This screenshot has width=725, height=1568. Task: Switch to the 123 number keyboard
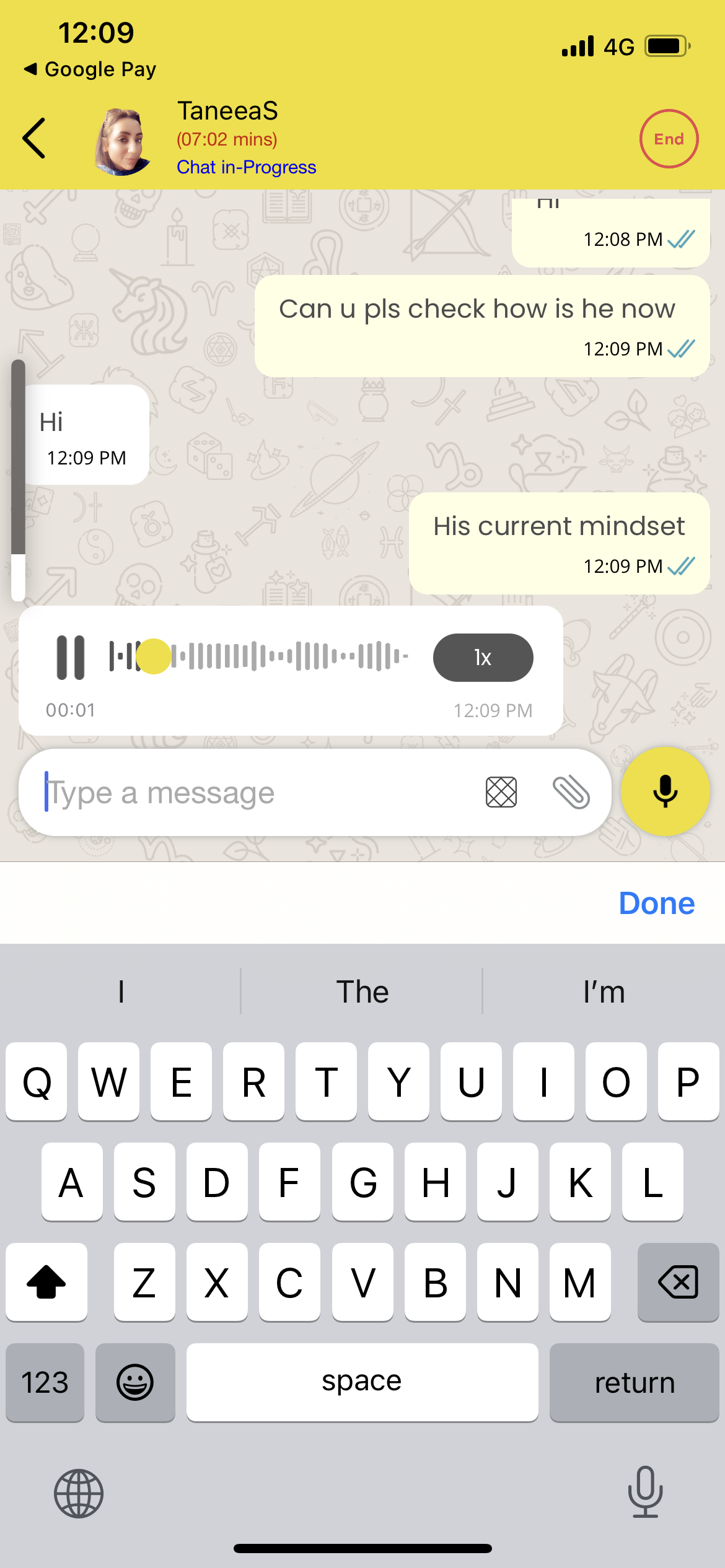tap(45, 1382)
